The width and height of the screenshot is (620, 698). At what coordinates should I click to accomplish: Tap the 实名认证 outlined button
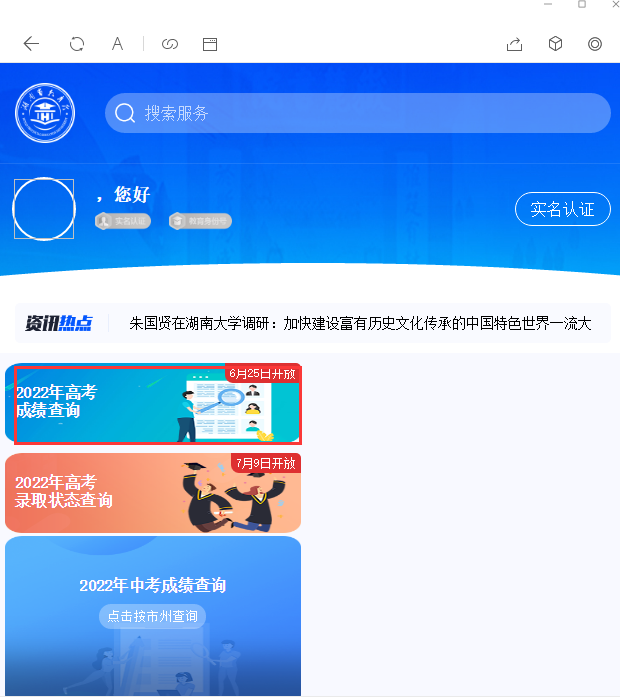tap(562, 209)
